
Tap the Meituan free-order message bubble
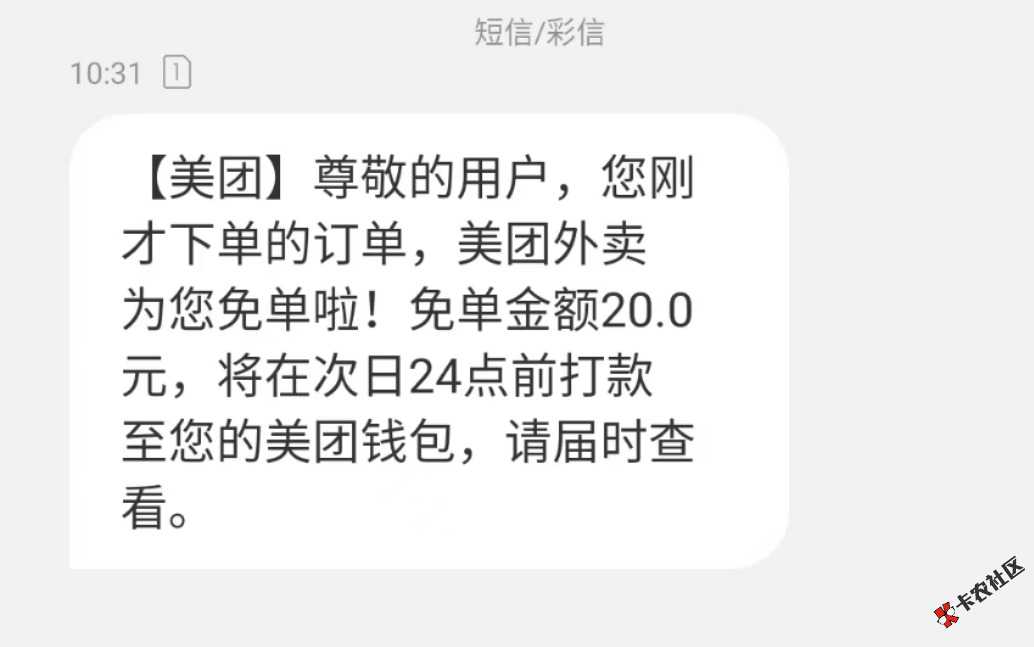(428, 340)
